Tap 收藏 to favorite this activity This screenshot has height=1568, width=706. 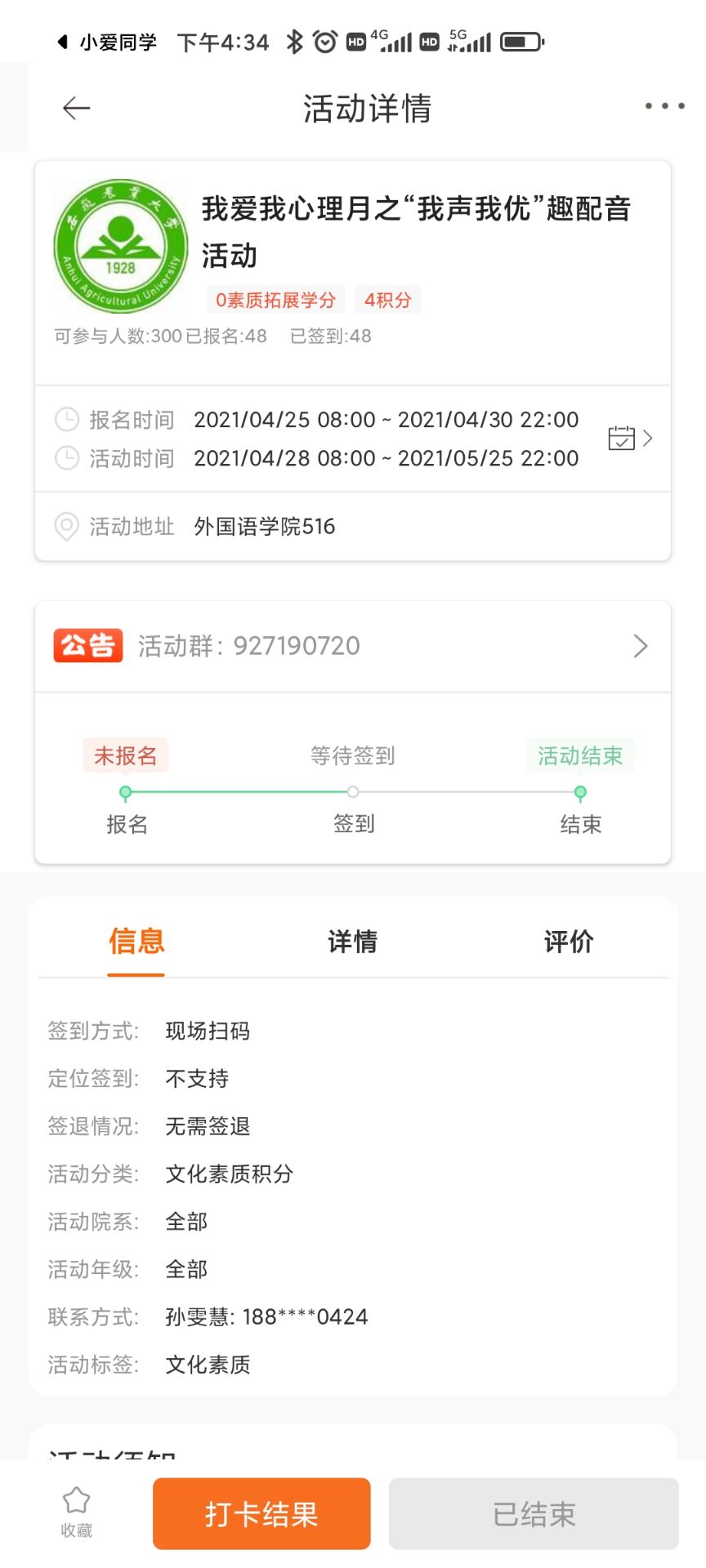click(x=77, y=1512)
